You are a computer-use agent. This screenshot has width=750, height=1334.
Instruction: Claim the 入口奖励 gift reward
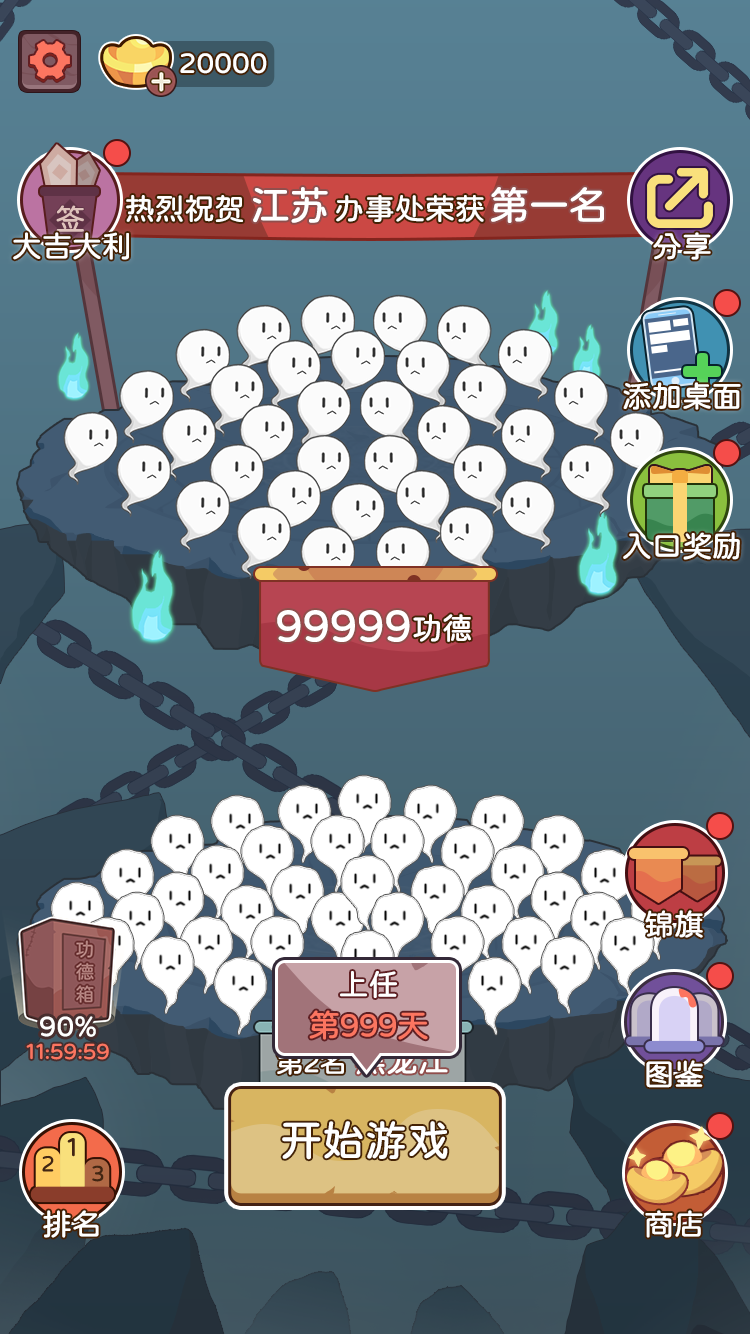pyautogui.click(x=680, y=502)
